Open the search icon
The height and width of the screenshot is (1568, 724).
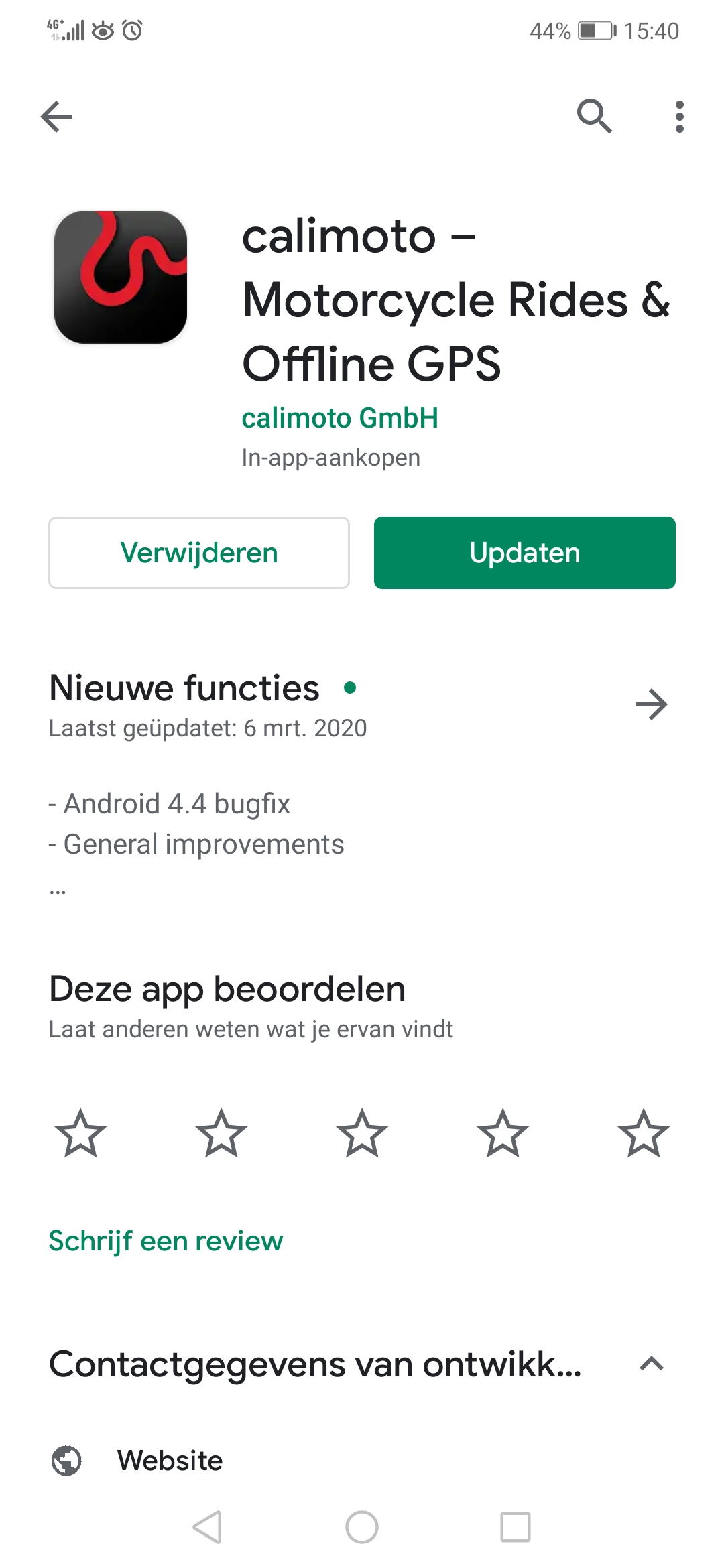(594, 117)
